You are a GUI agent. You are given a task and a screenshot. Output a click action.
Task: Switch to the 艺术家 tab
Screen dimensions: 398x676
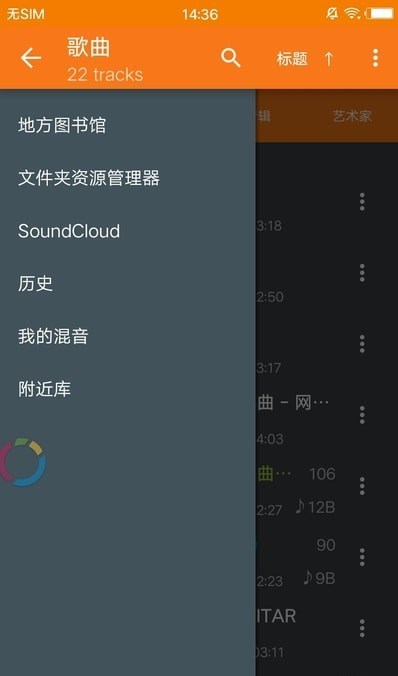(x=352, y=116)
